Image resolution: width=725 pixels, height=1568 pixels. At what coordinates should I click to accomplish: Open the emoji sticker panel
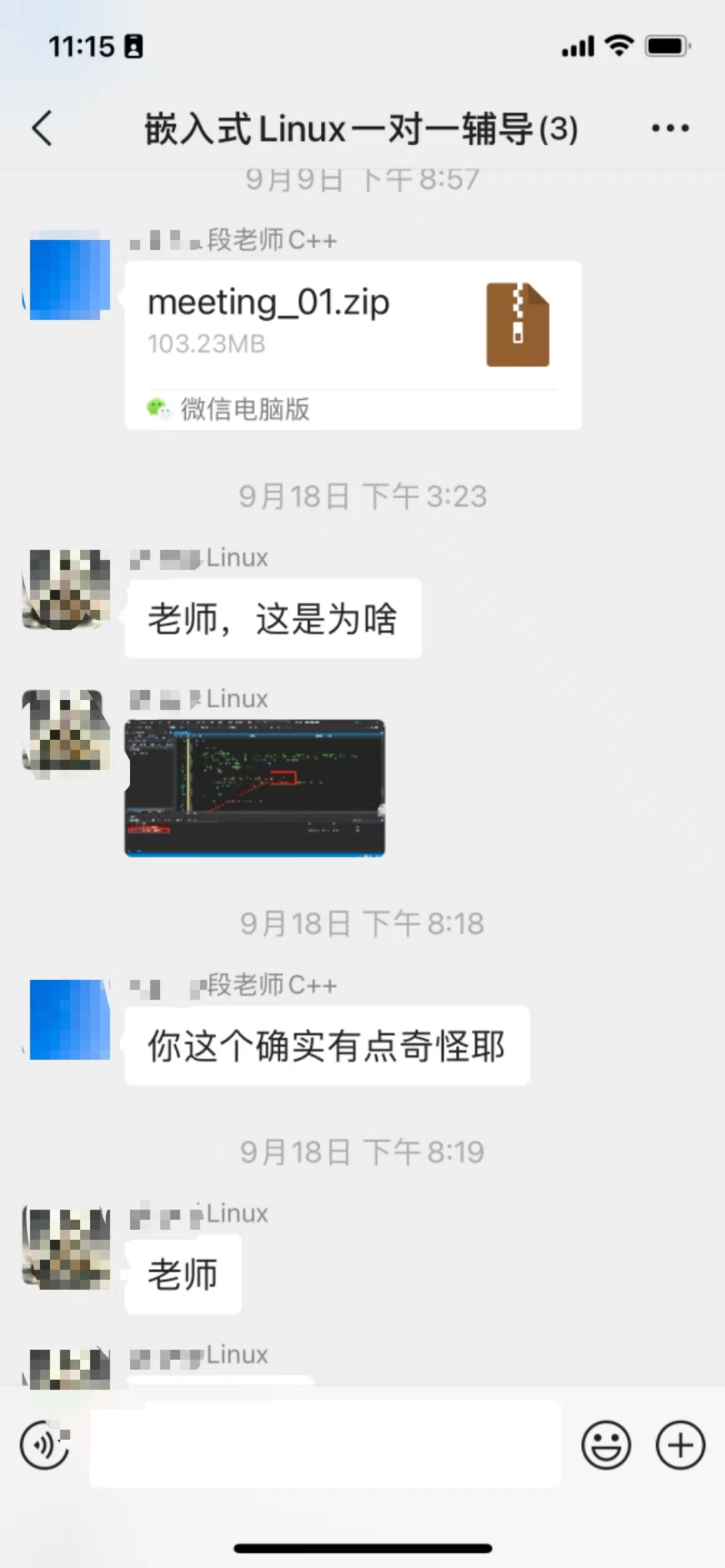pos(606,1445)
